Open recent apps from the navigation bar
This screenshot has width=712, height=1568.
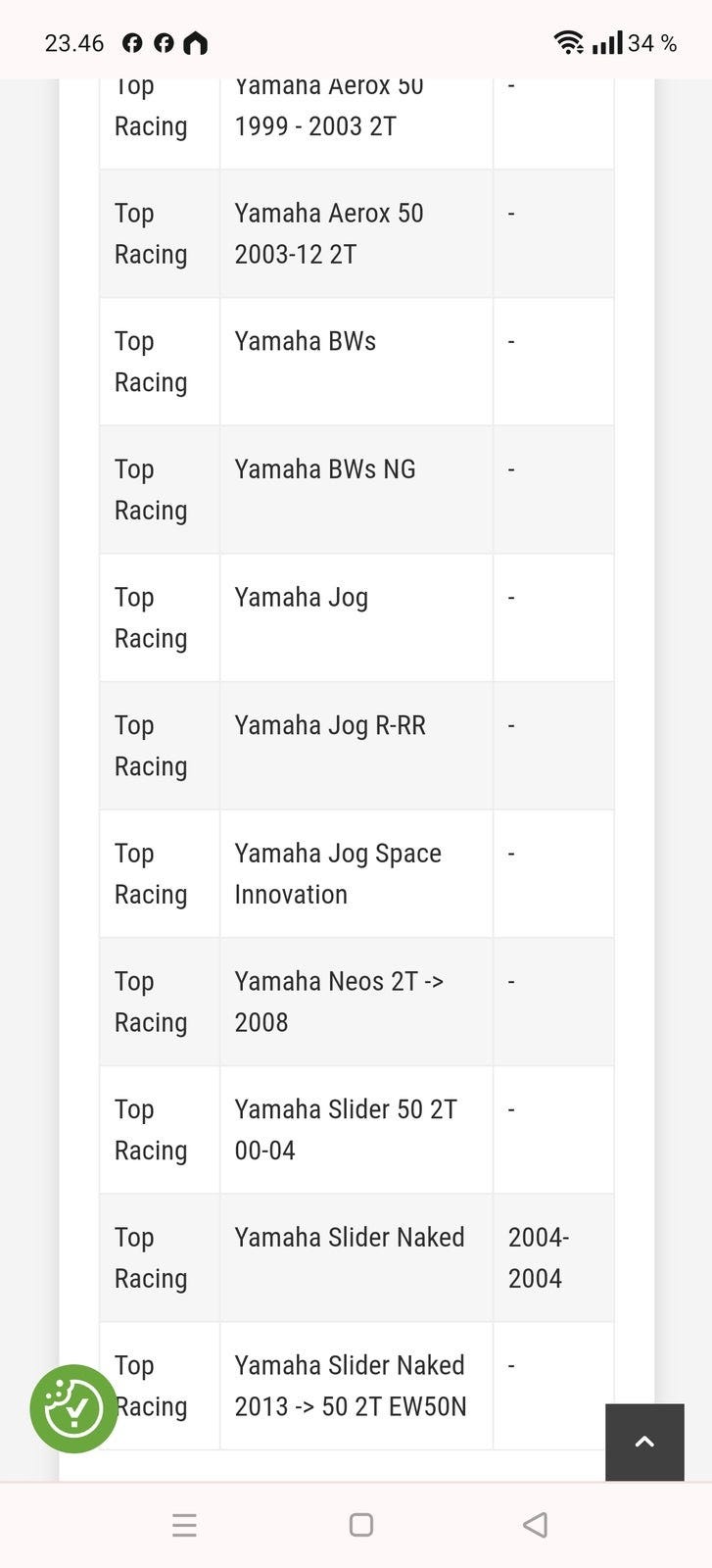(184, 1525)
